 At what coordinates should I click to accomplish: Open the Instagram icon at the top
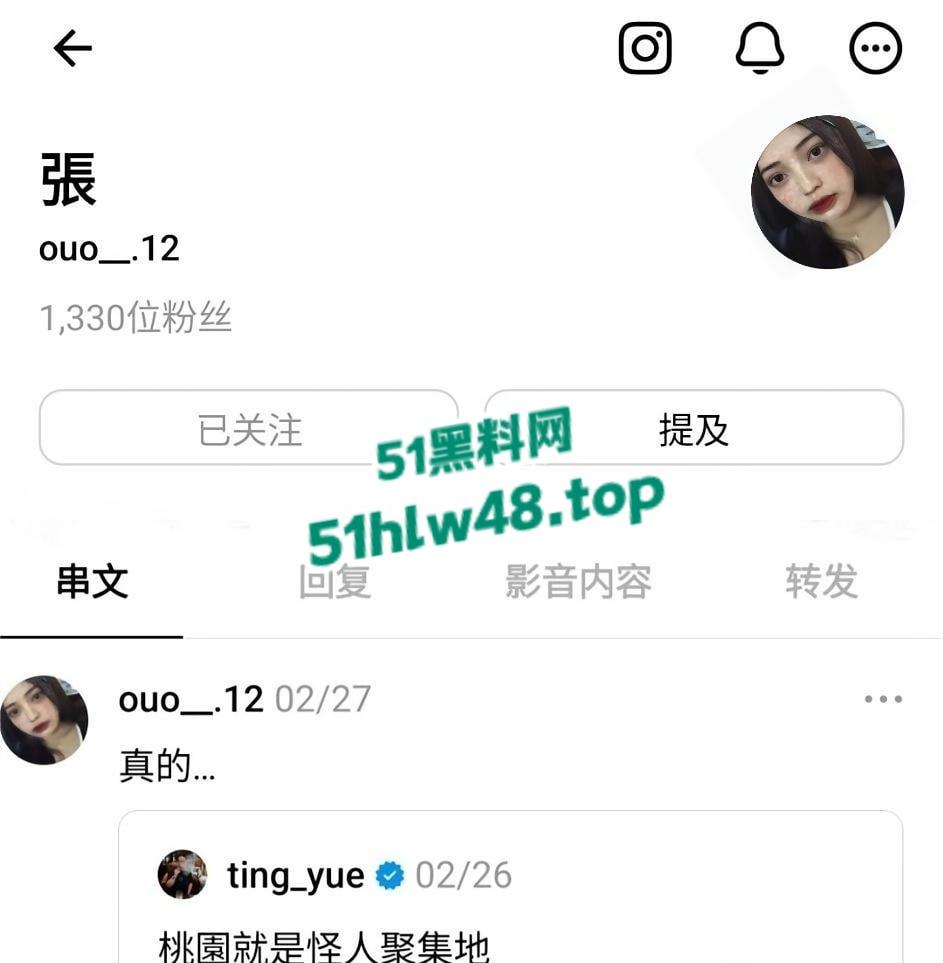click(x=646, y=47)
